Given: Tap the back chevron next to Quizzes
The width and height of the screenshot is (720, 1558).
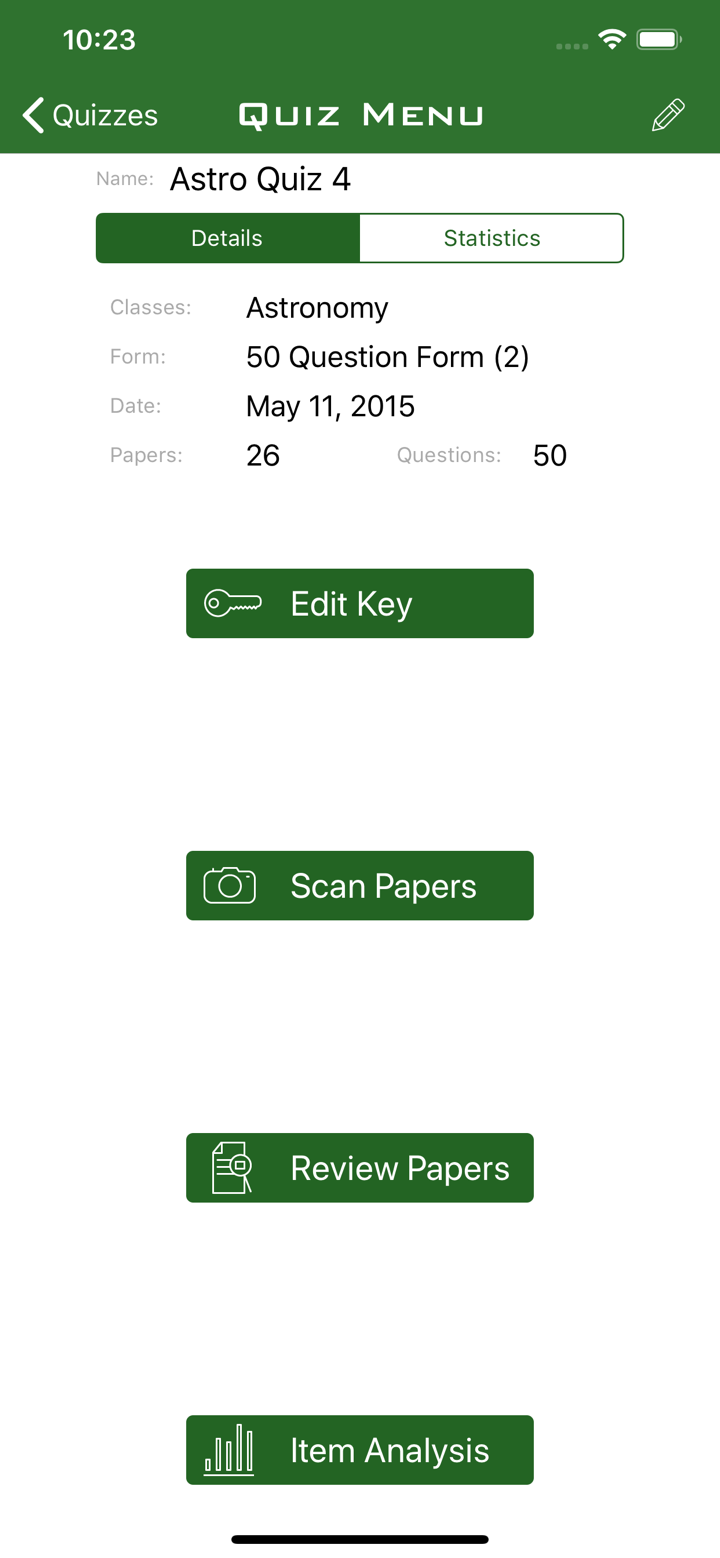Looking at the screenshot, I should [x=31, y=114].
